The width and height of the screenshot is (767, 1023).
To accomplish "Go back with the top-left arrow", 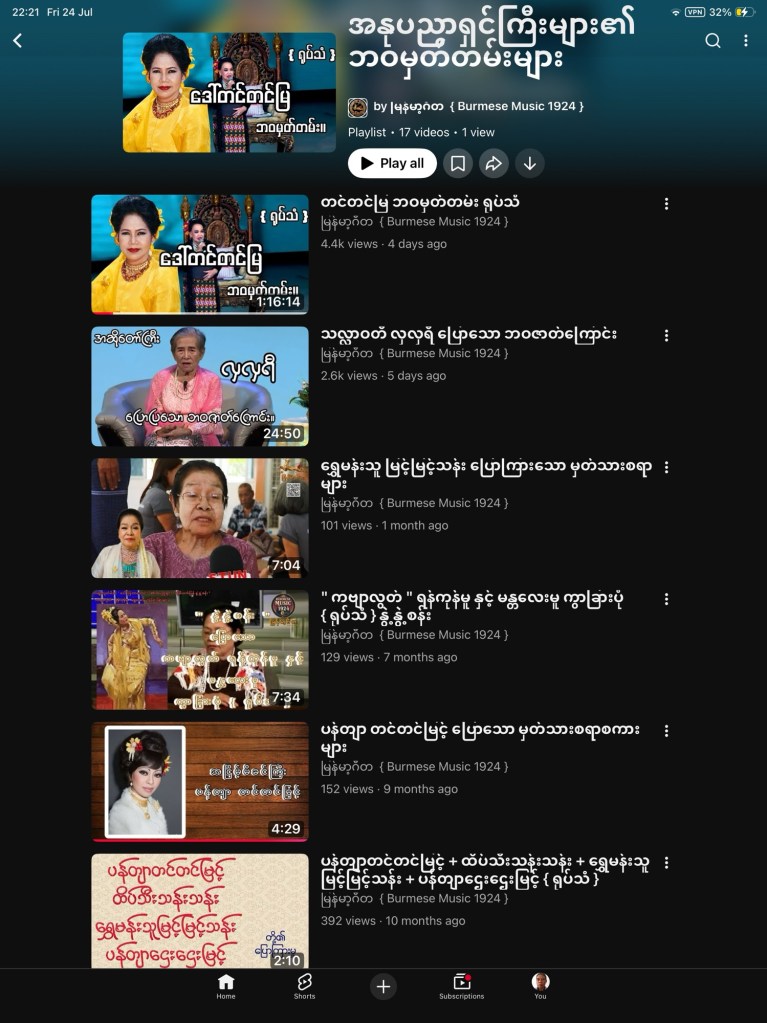I will point(18,40).
